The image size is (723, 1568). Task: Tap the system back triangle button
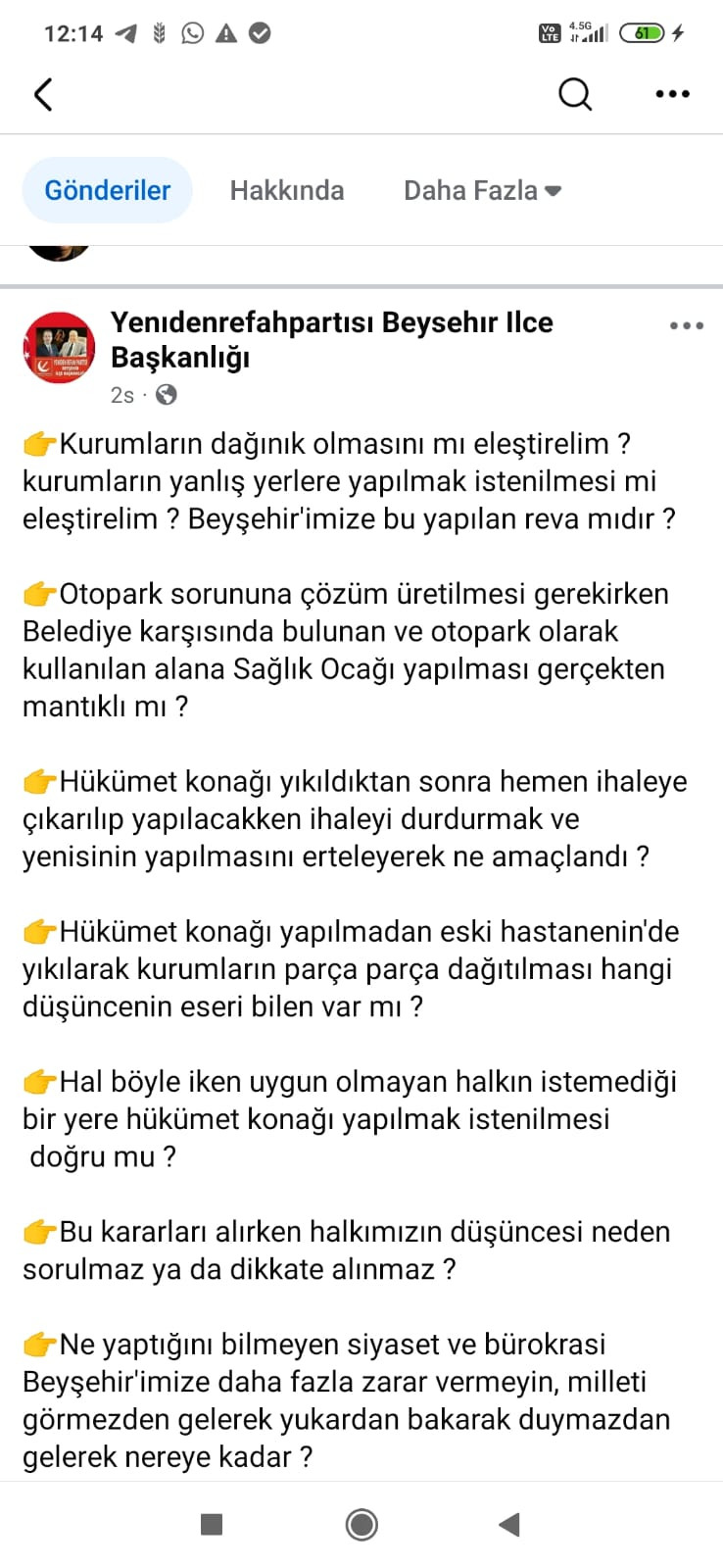tap(508, 1525)
